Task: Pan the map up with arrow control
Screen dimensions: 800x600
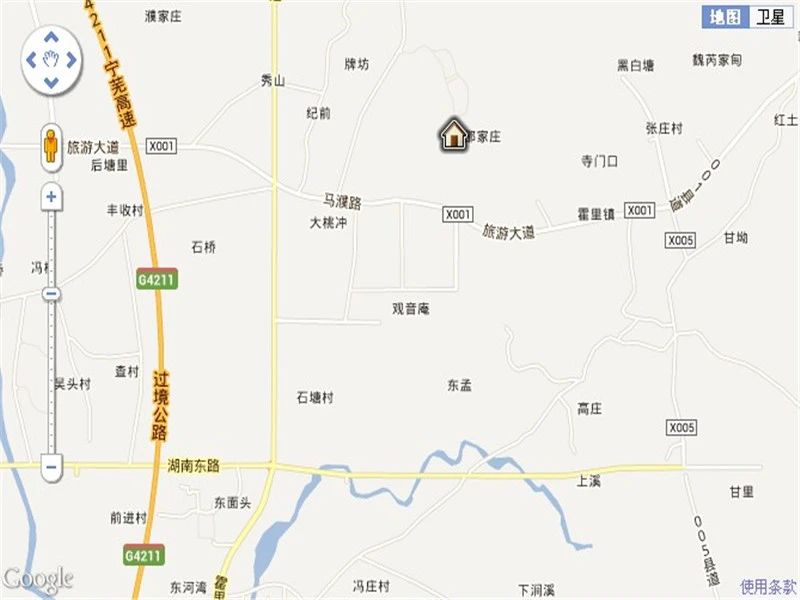Action: pyautogui.click(x=51, y=40)
